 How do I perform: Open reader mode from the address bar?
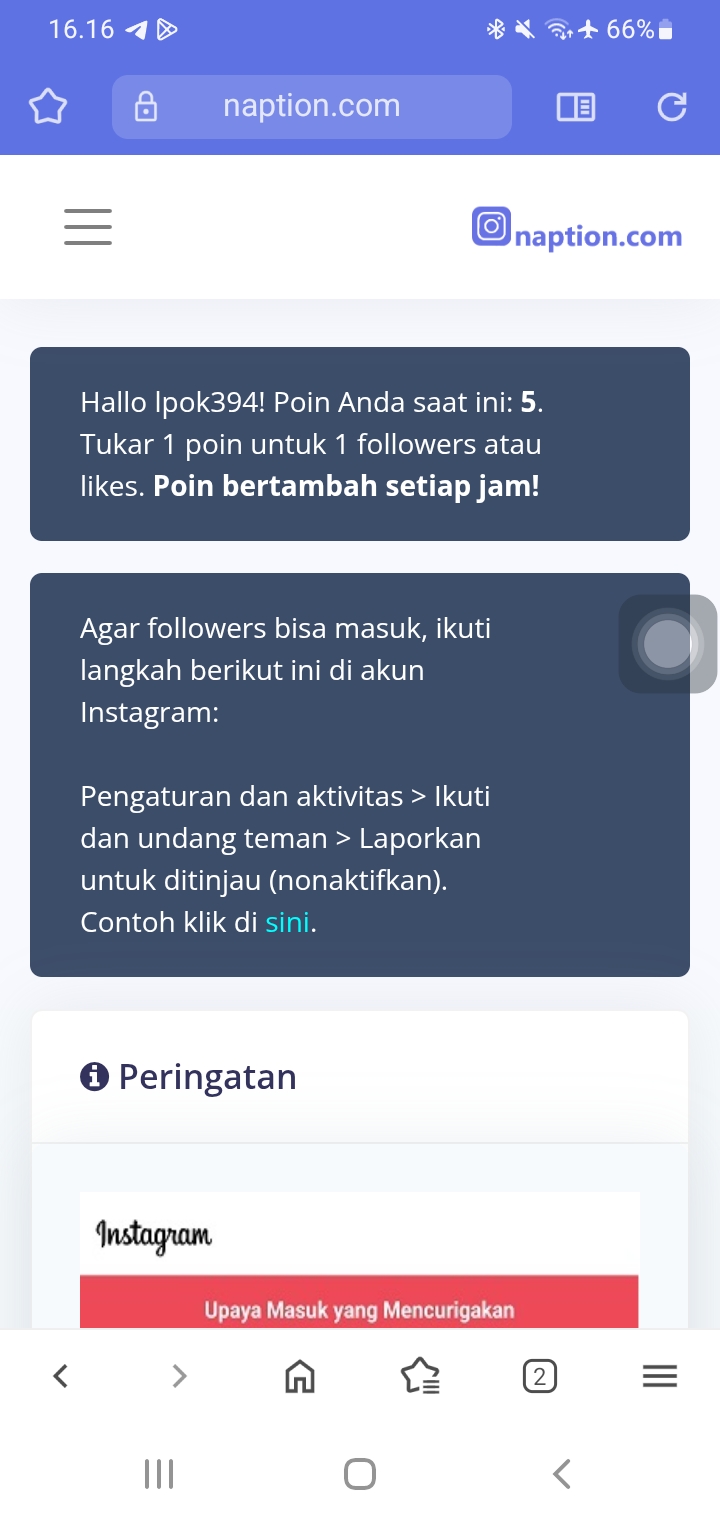[576, 107]
